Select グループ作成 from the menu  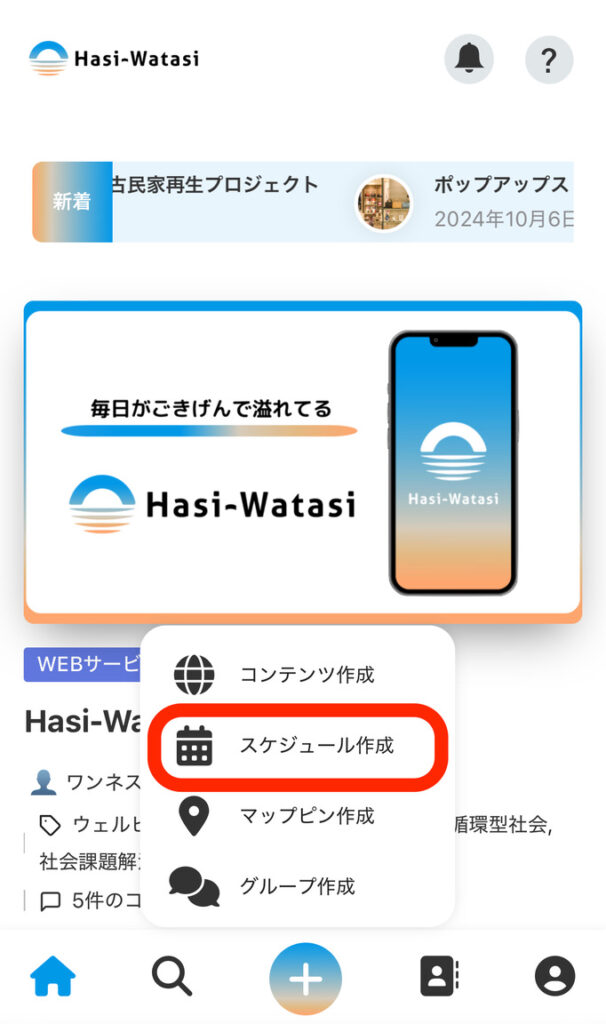click(296, 886)
